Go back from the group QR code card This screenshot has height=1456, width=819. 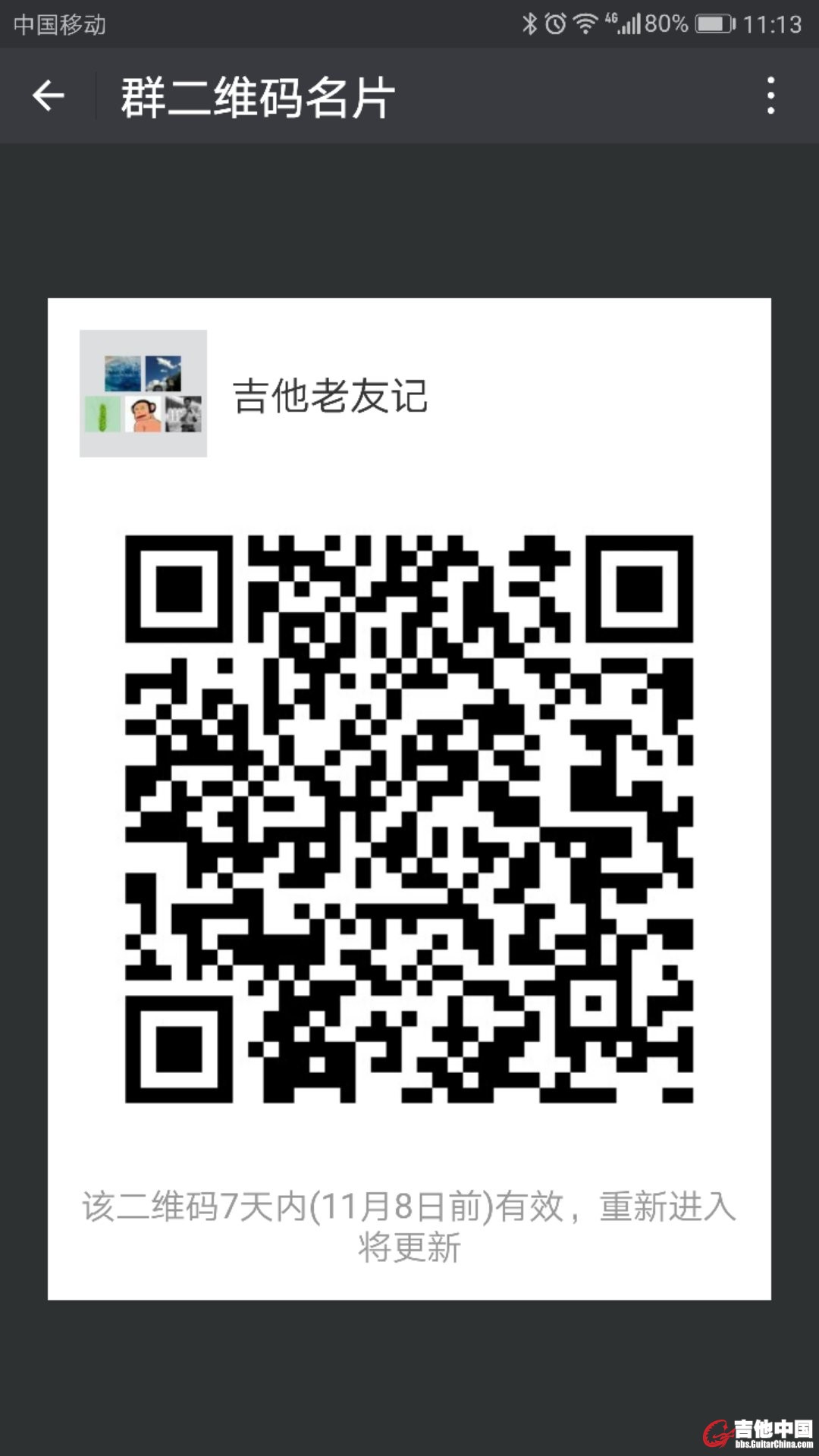tap(48, 96)
